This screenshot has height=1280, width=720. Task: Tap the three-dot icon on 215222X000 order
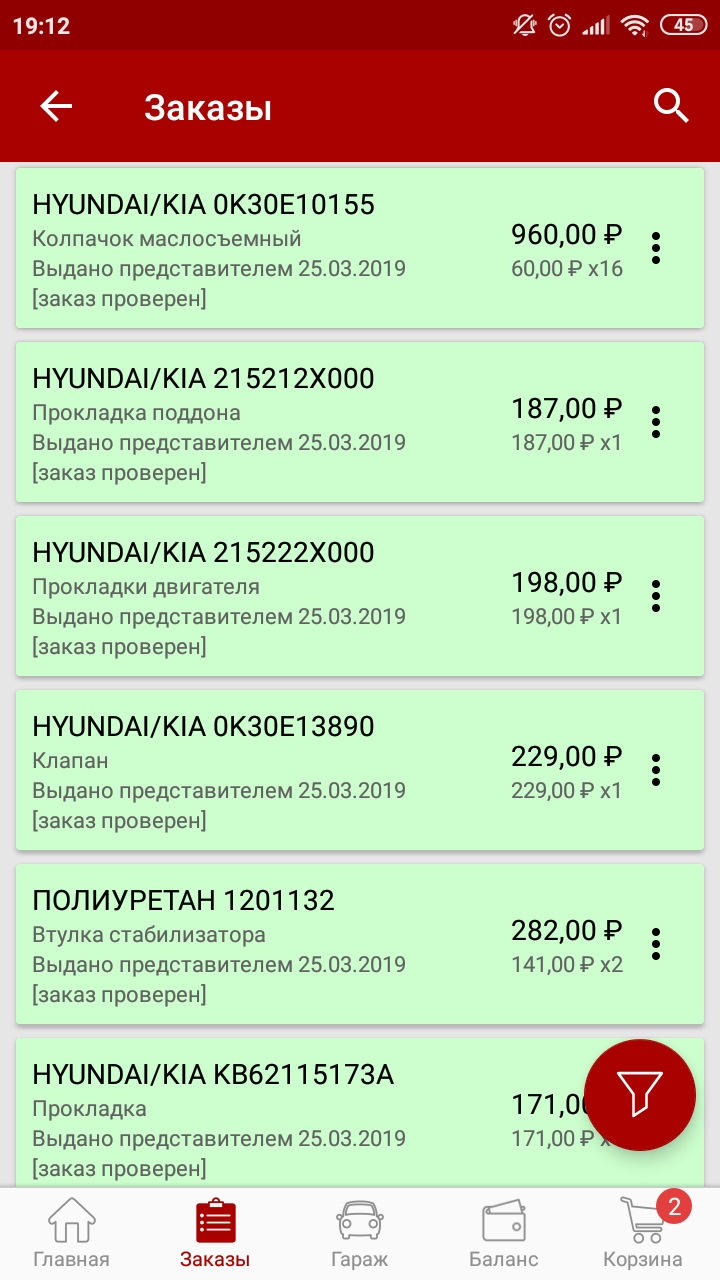[x=657, y=596]
